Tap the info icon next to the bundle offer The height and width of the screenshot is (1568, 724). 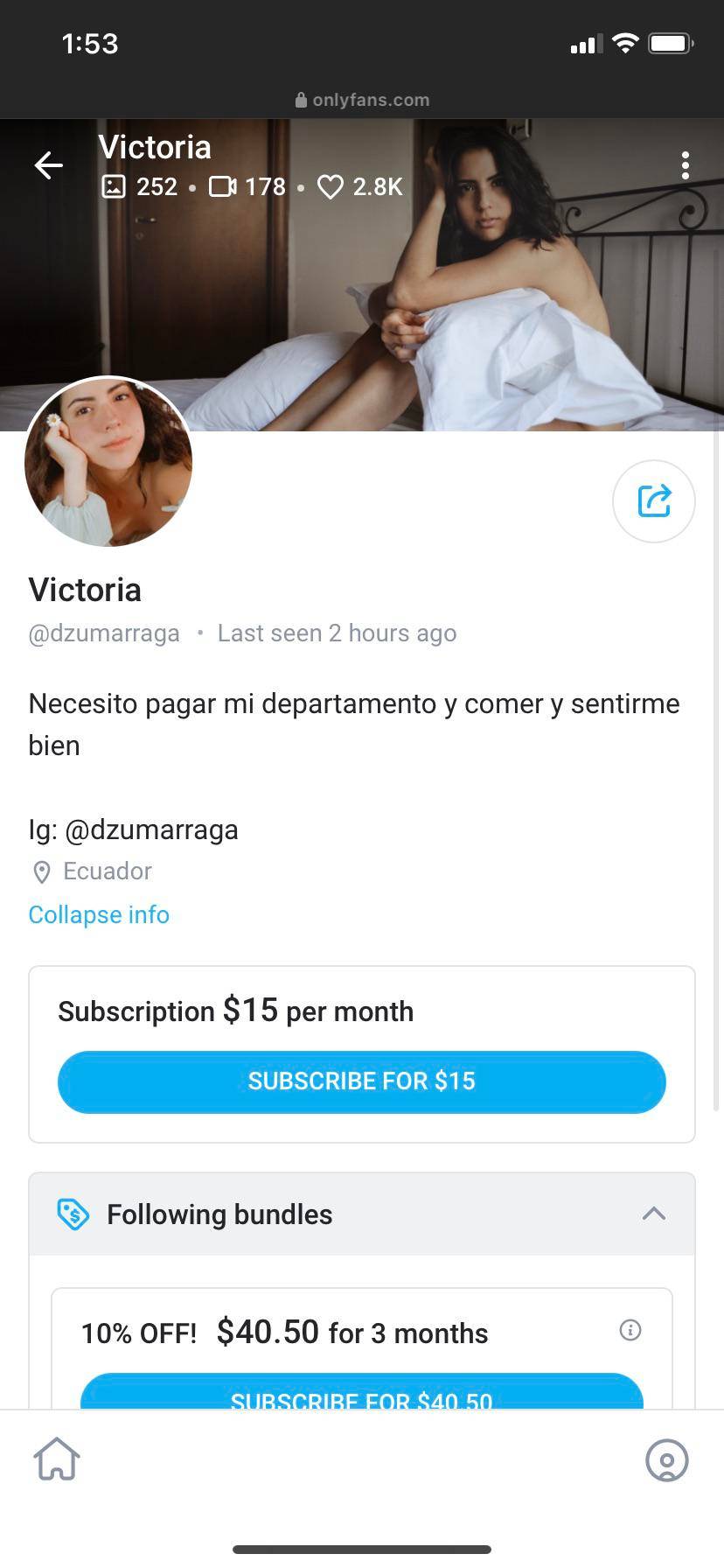[x=630, y=1331]
